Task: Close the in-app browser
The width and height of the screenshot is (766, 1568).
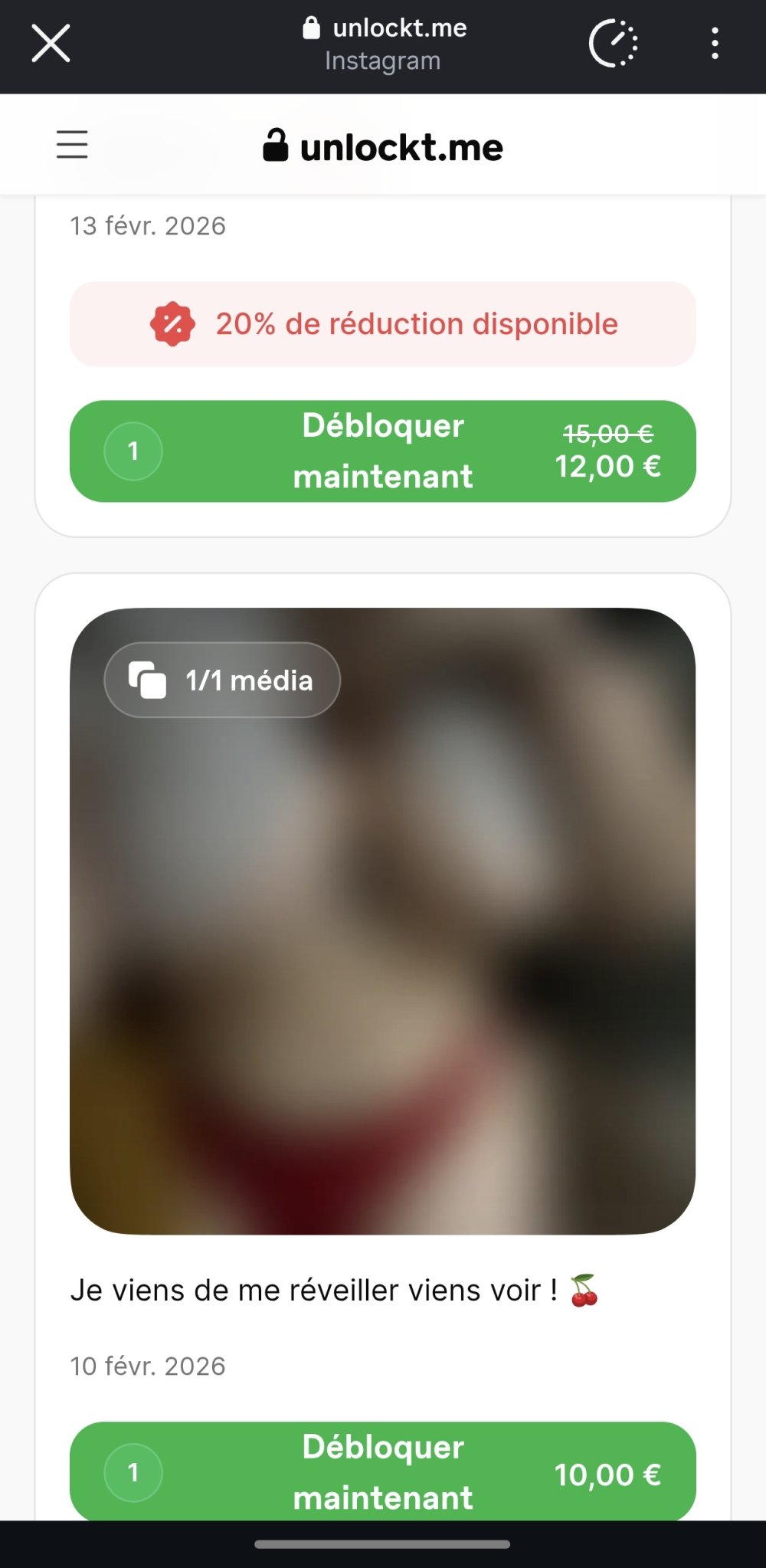Action: [51, 43]
